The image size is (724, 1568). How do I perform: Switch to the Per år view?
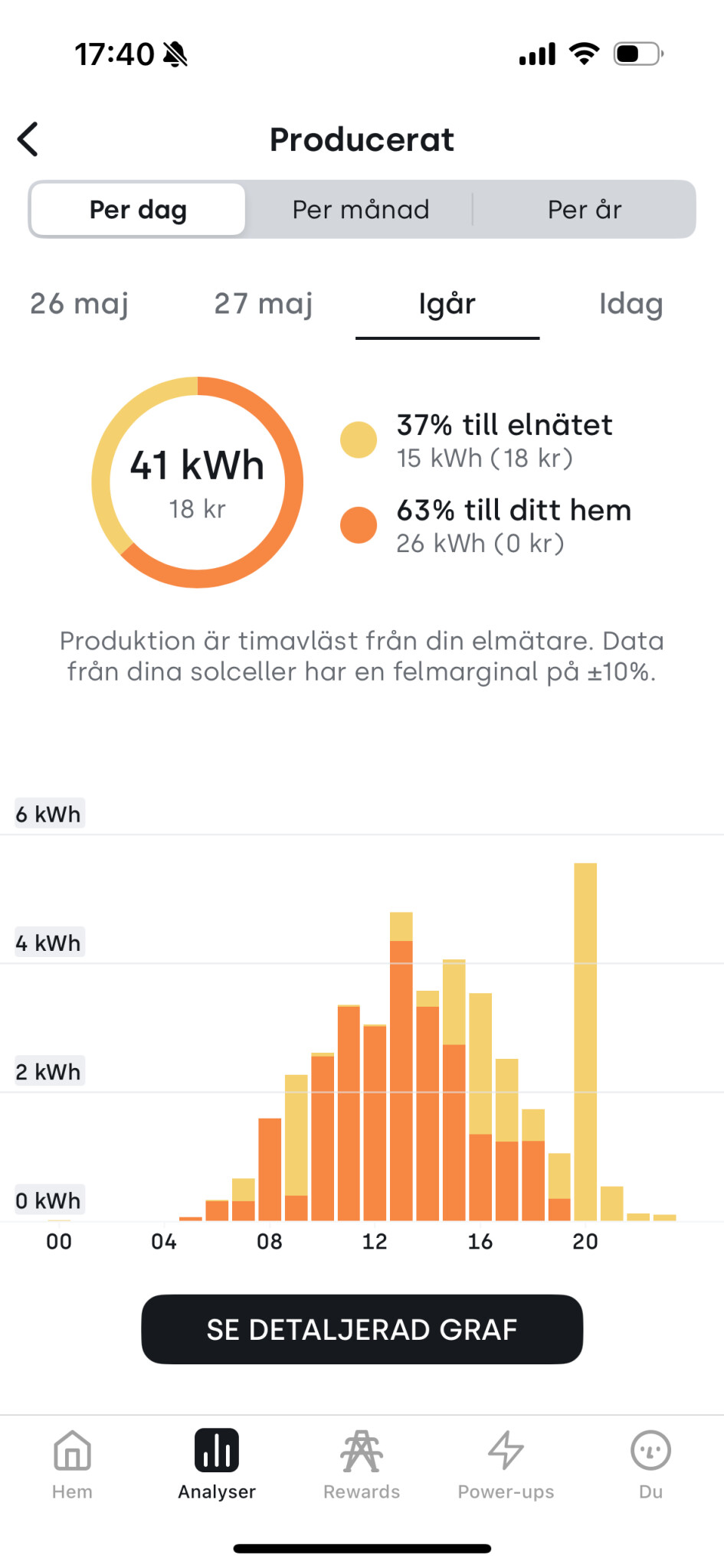(584, 210)
